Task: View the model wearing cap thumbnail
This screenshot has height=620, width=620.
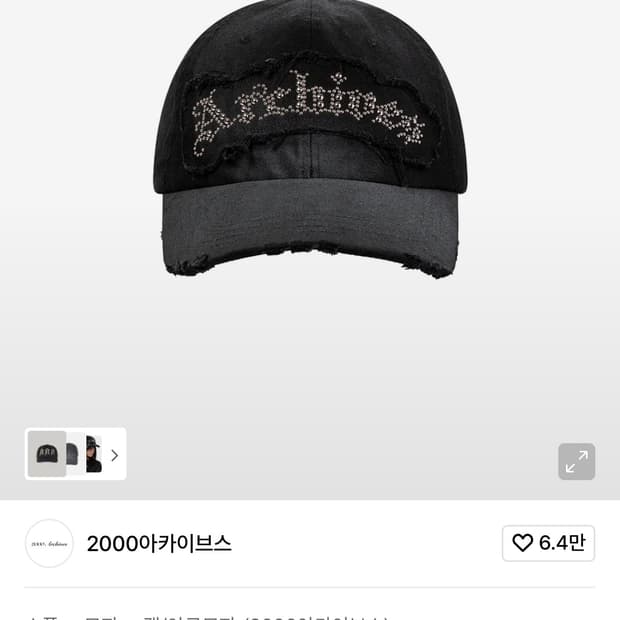Action: pos(94,454)
